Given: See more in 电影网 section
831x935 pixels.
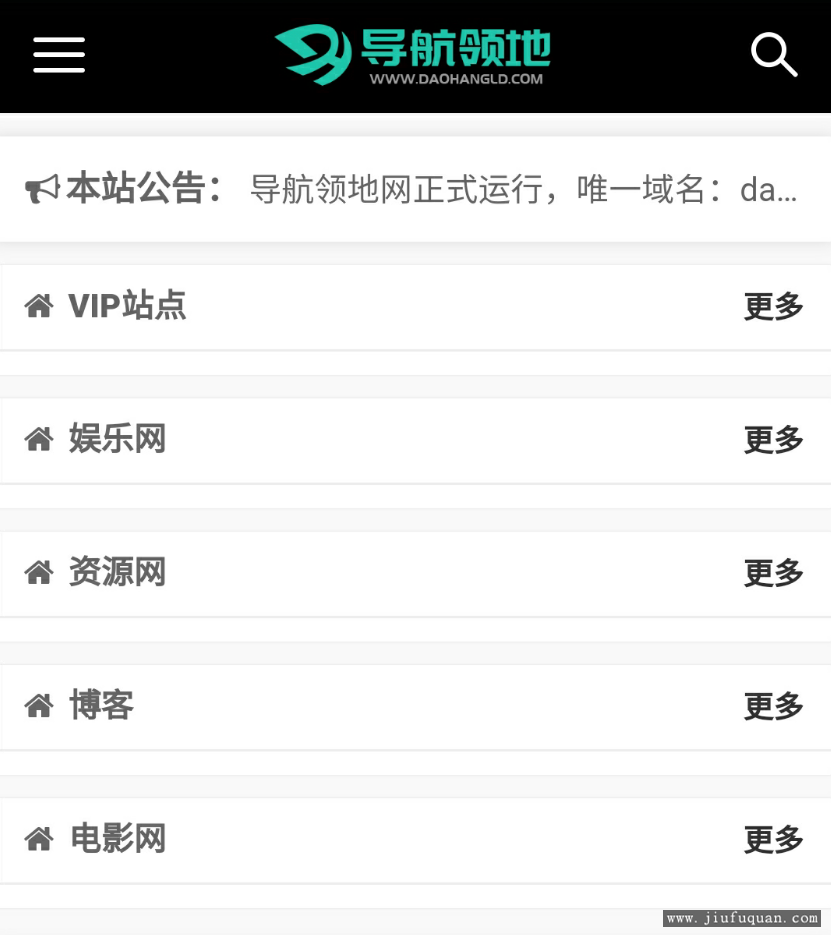Looking at the screenshot, I should click(x=773, y=839).
